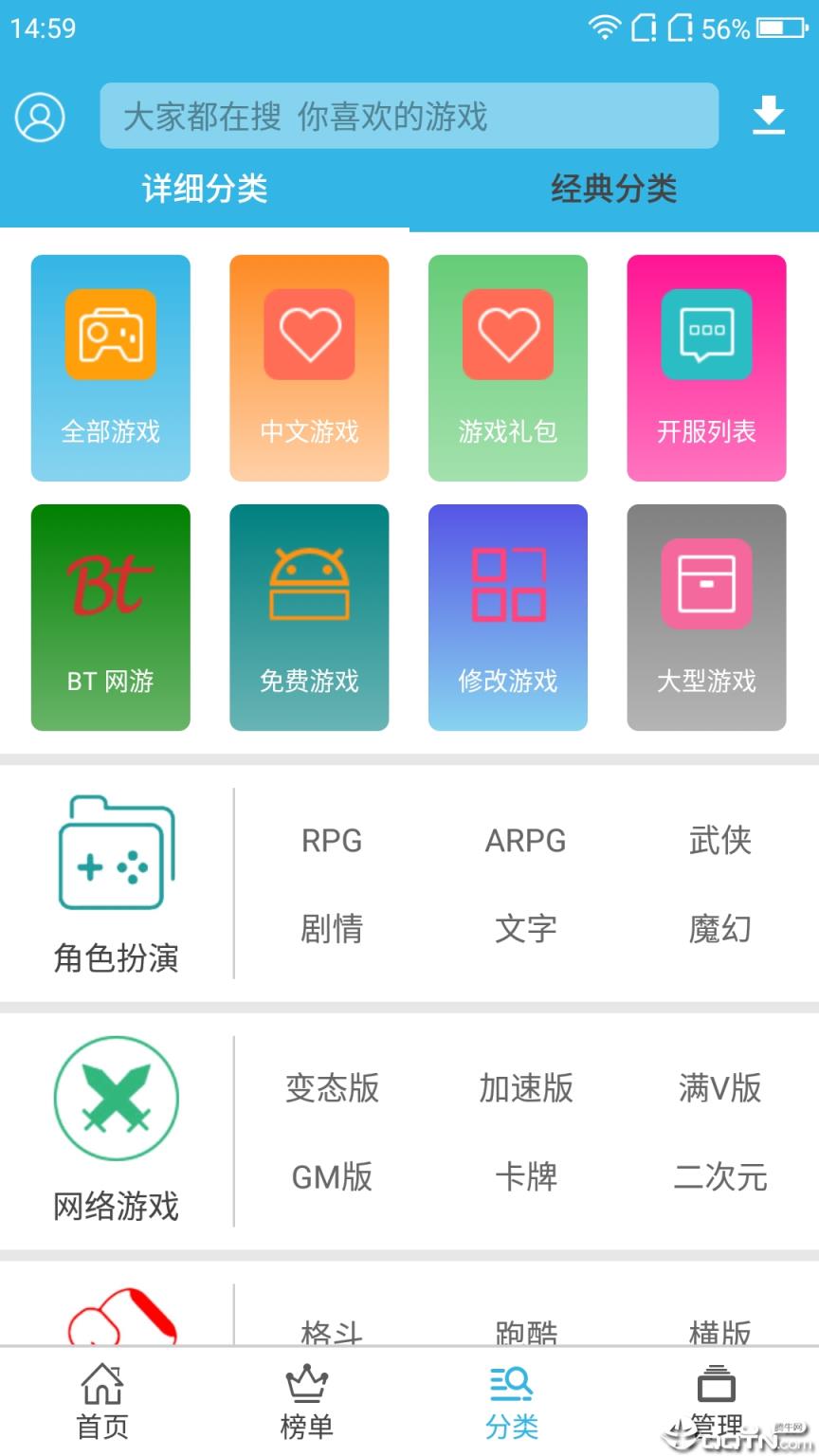Open 游戏礼包 (Game Gift Packs) category

pyautogui.click(x=508, y=368)
